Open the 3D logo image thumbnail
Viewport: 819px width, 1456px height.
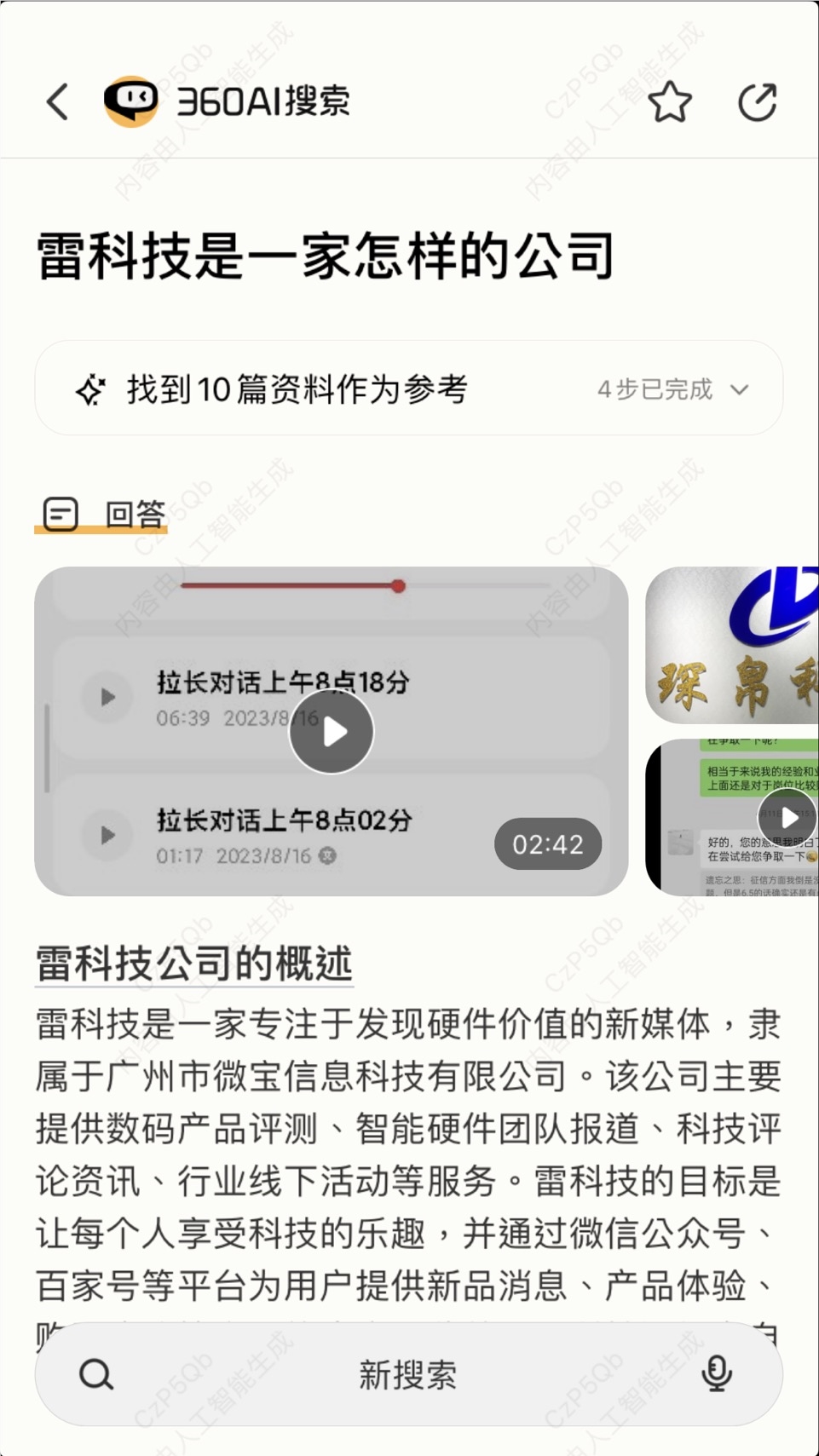pos(733,645)
